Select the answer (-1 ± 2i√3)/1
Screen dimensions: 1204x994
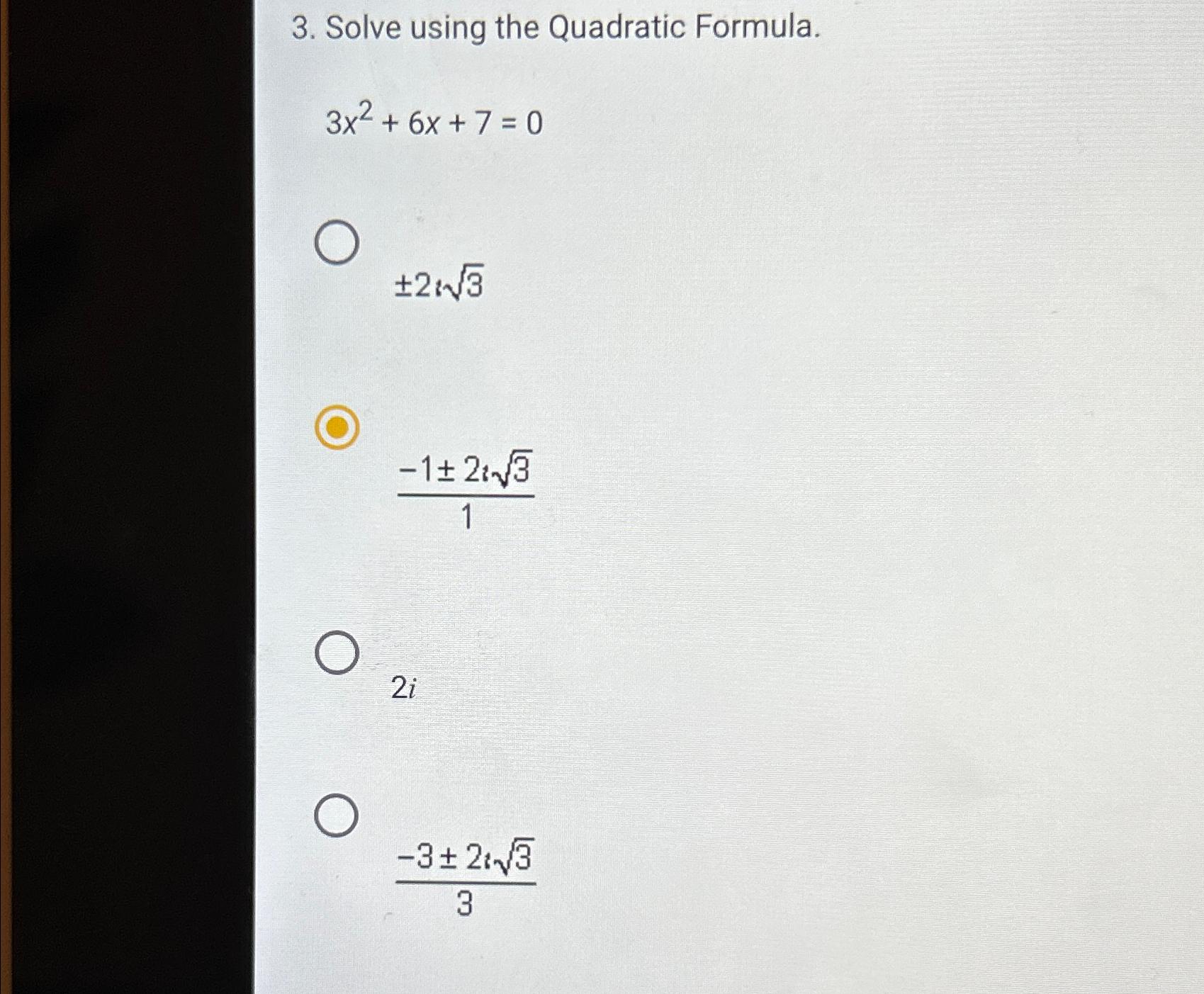(337, 428)
